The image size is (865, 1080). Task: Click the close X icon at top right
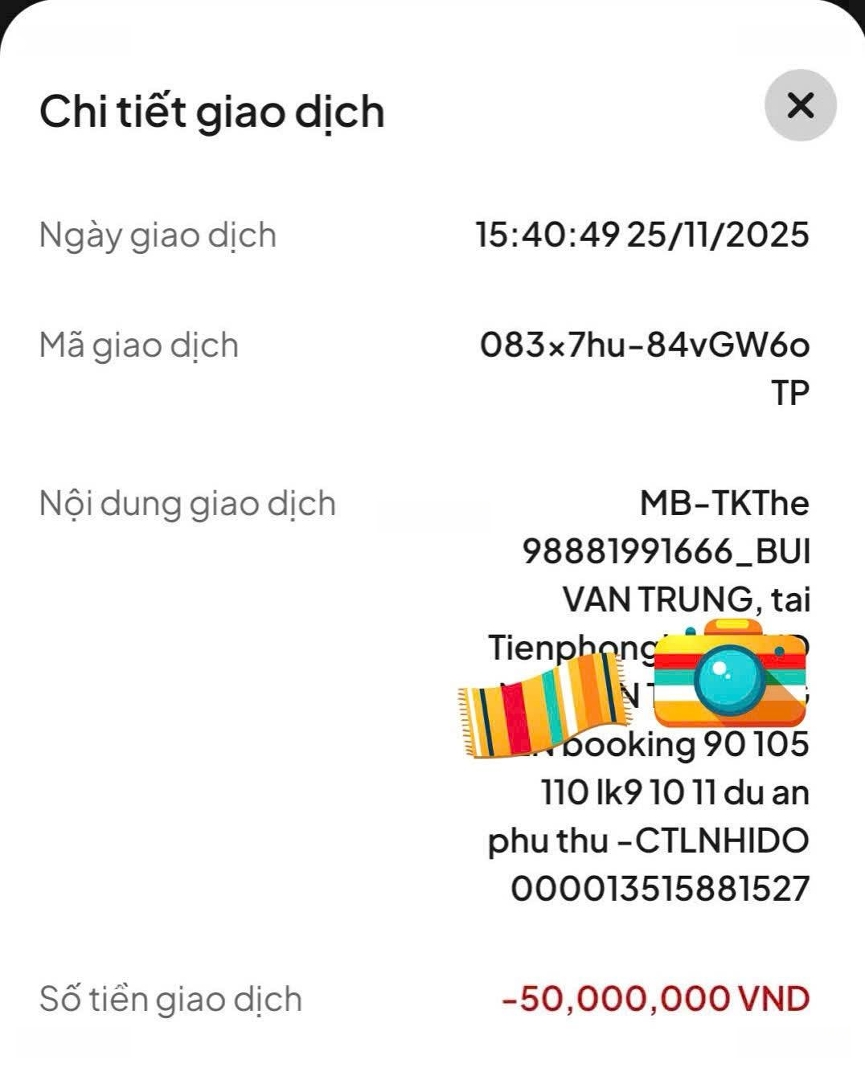(x=799, y=107)
